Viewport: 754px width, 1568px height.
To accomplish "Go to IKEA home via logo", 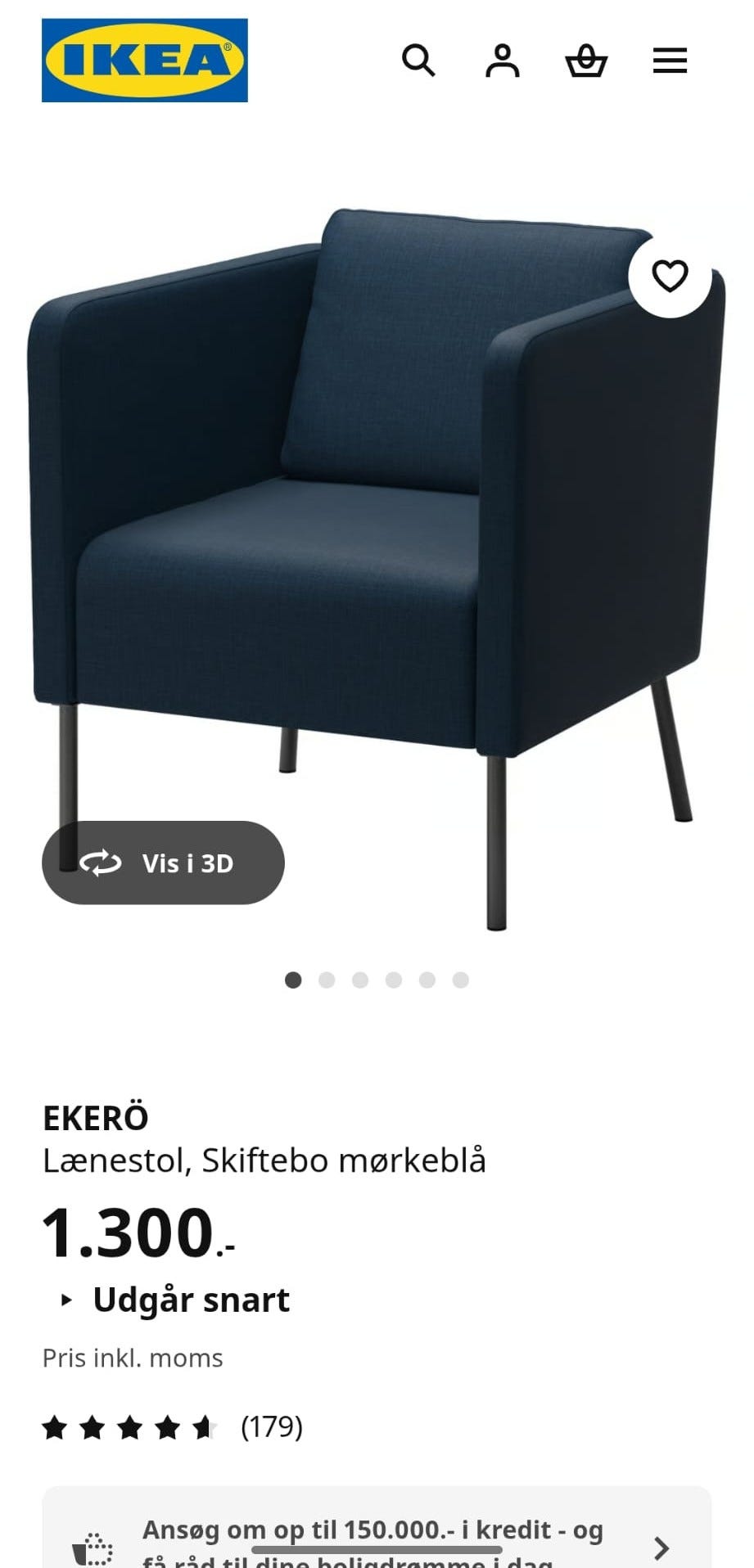I will click(145, 61).
